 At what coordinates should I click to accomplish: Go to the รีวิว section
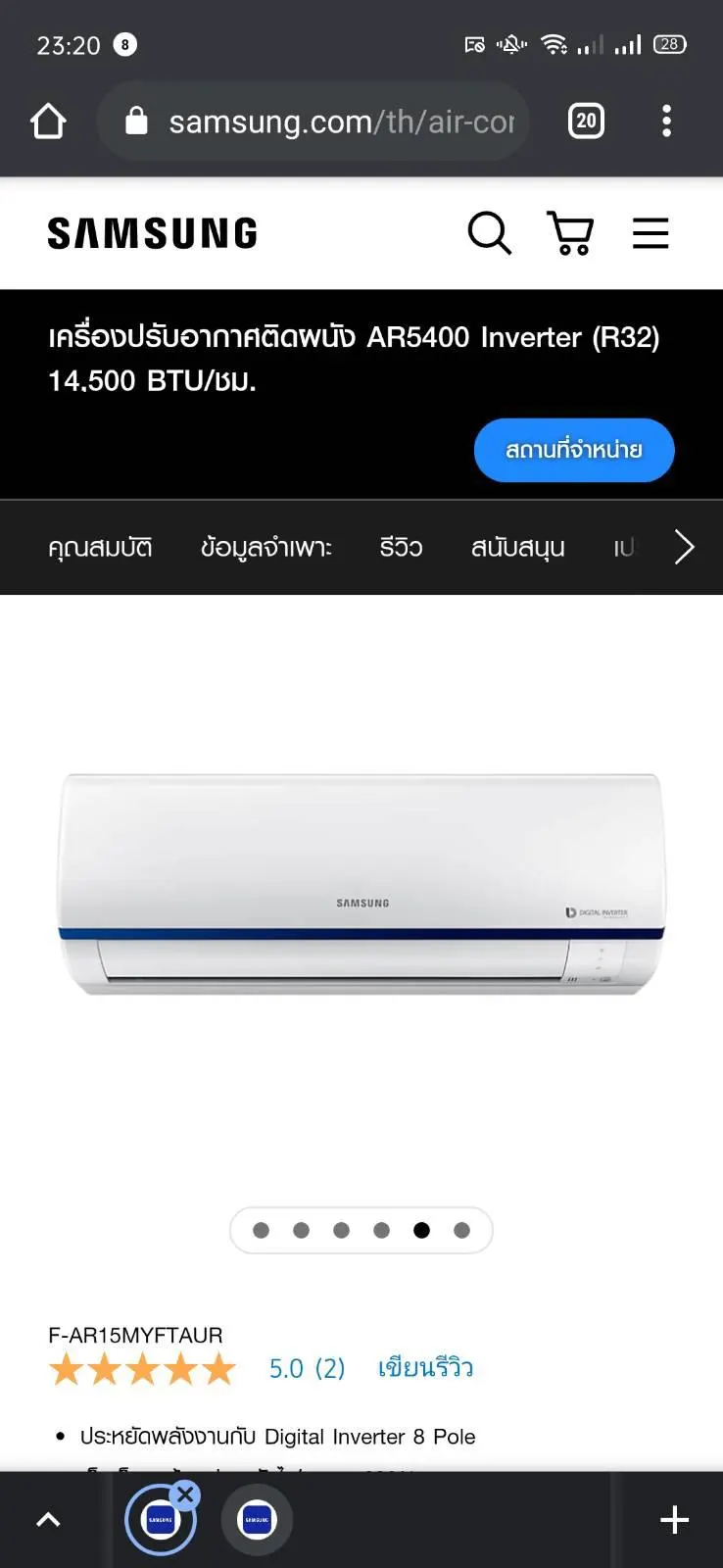coord(401,547)
